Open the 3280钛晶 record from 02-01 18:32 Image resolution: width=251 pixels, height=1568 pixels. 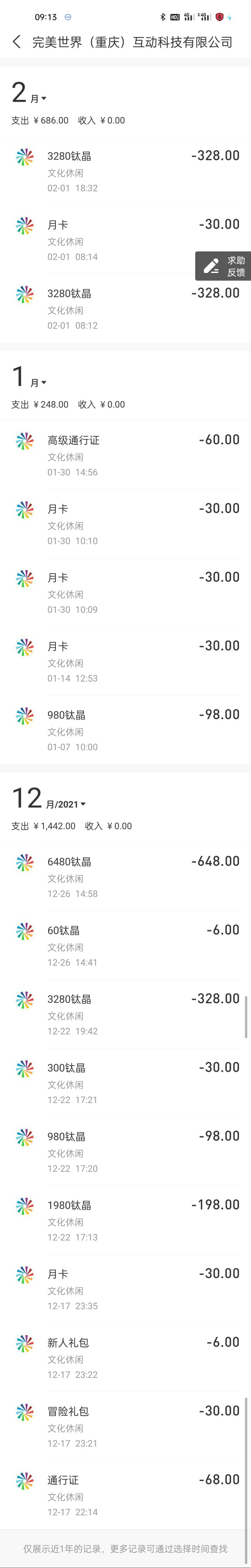pyautogui.click(x=125, y=171)
